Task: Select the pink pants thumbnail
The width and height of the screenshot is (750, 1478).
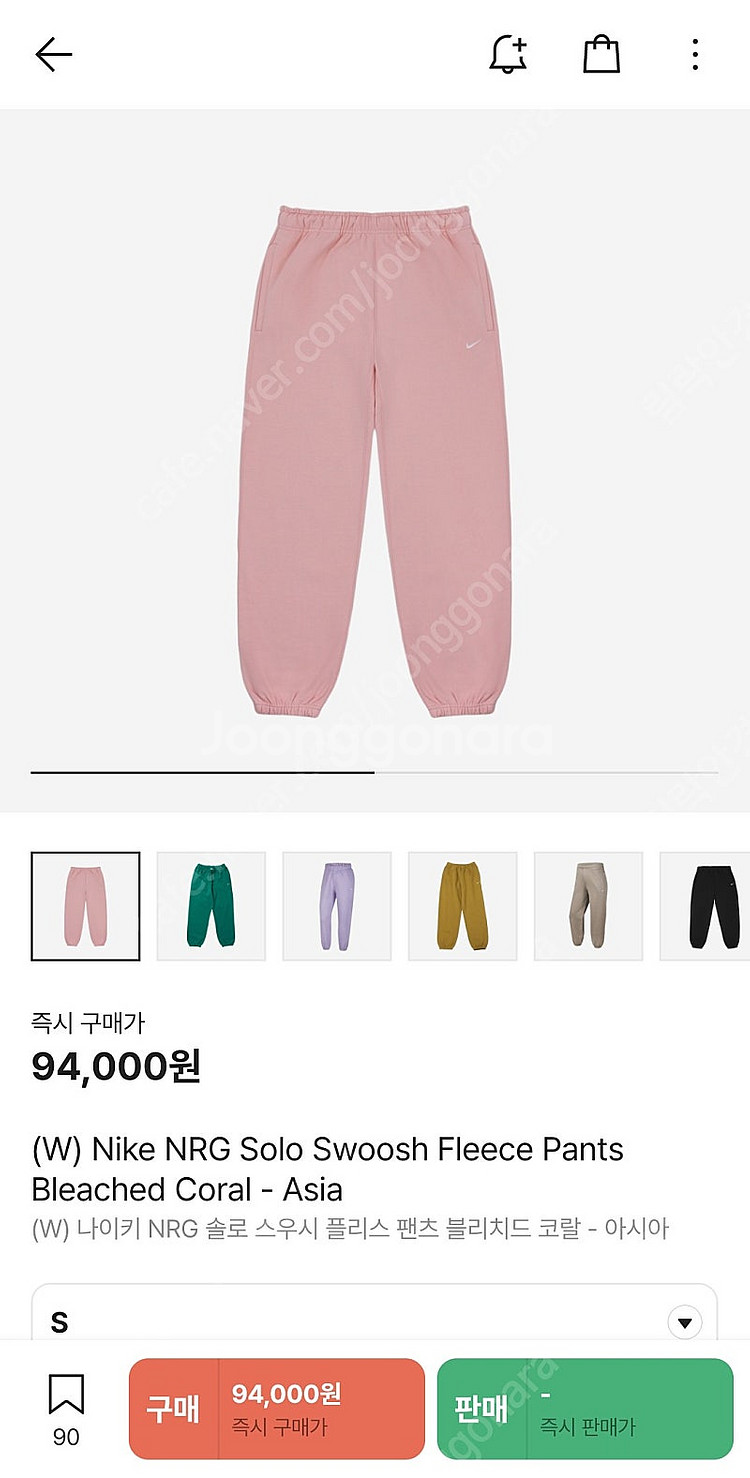Action: pos(85,906)
